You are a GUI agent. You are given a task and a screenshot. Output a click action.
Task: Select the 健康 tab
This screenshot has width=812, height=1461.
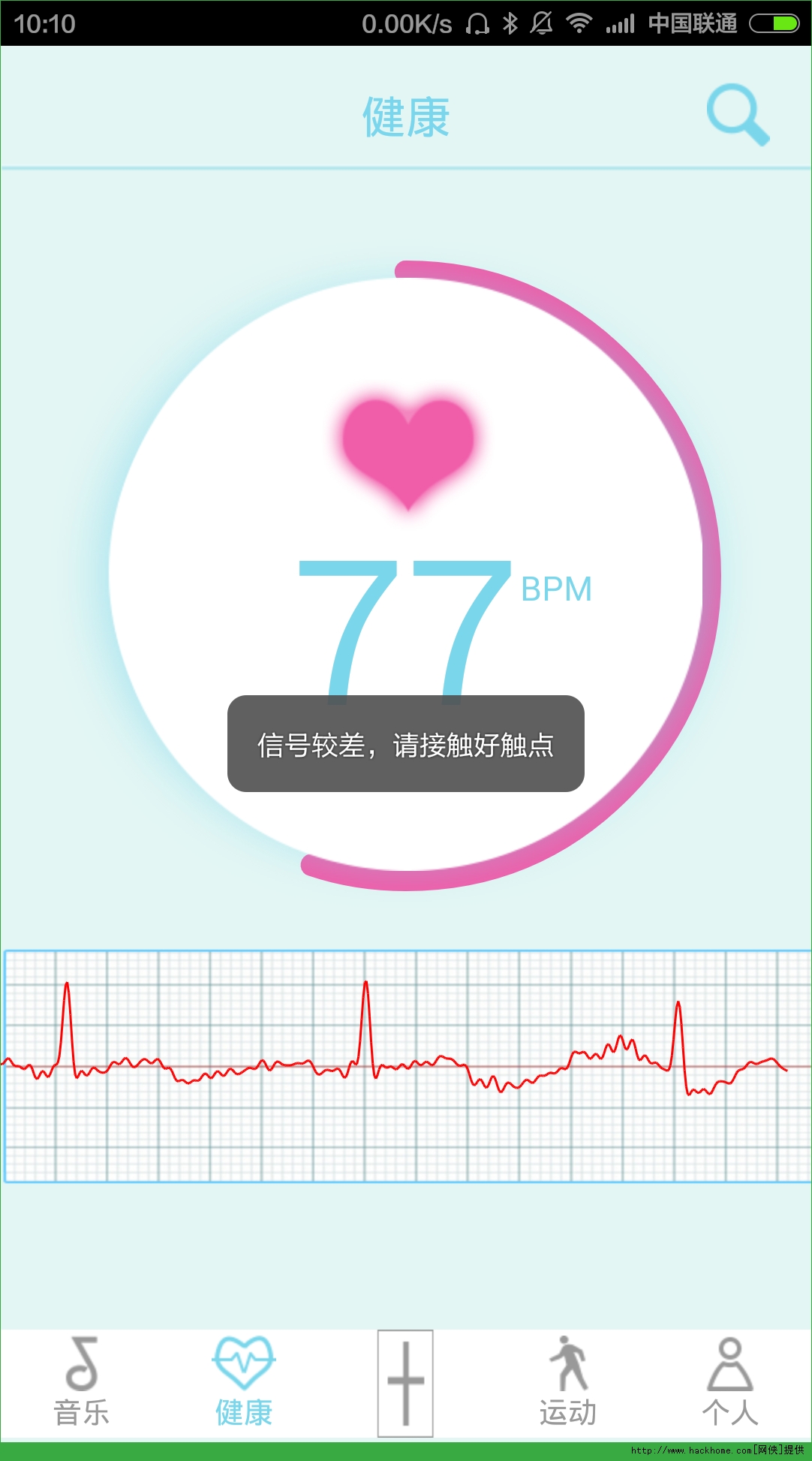(244, 1381)
